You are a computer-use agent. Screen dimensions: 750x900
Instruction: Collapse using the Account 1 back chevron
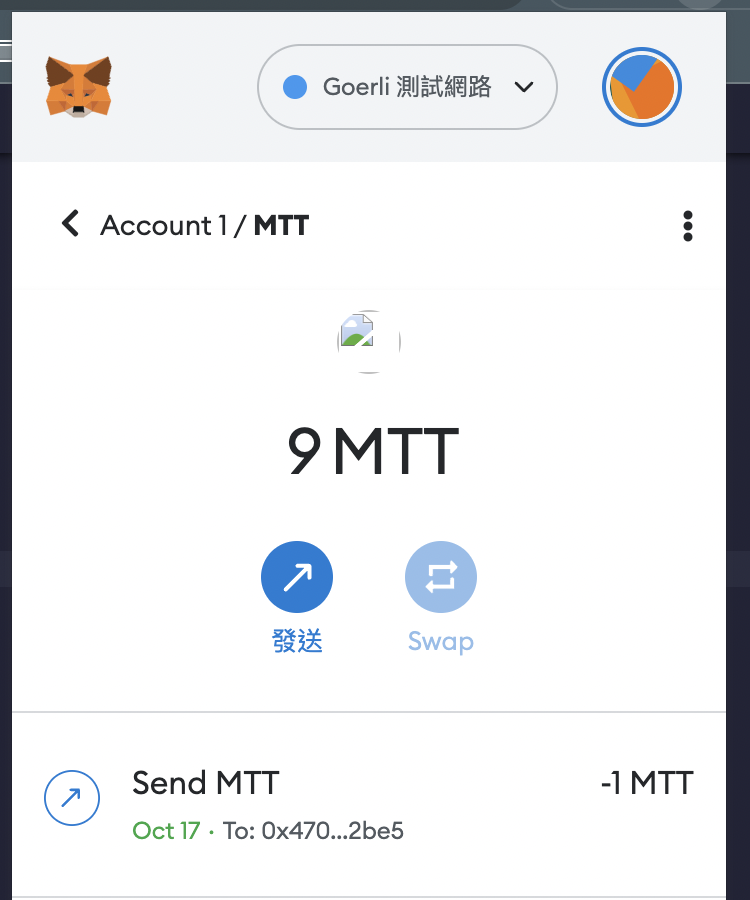pos(70,224)
